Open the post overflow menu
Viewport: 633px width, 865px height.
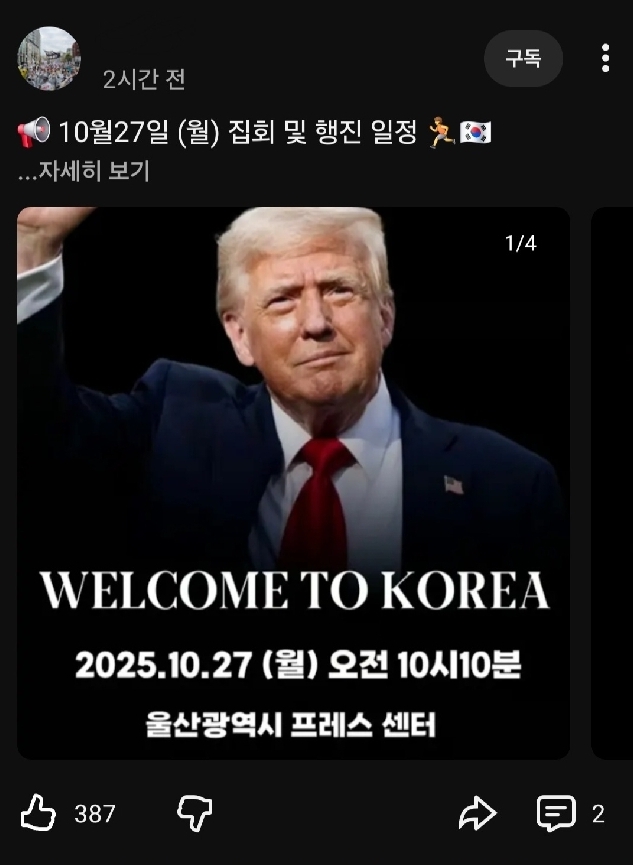(605, 59)
